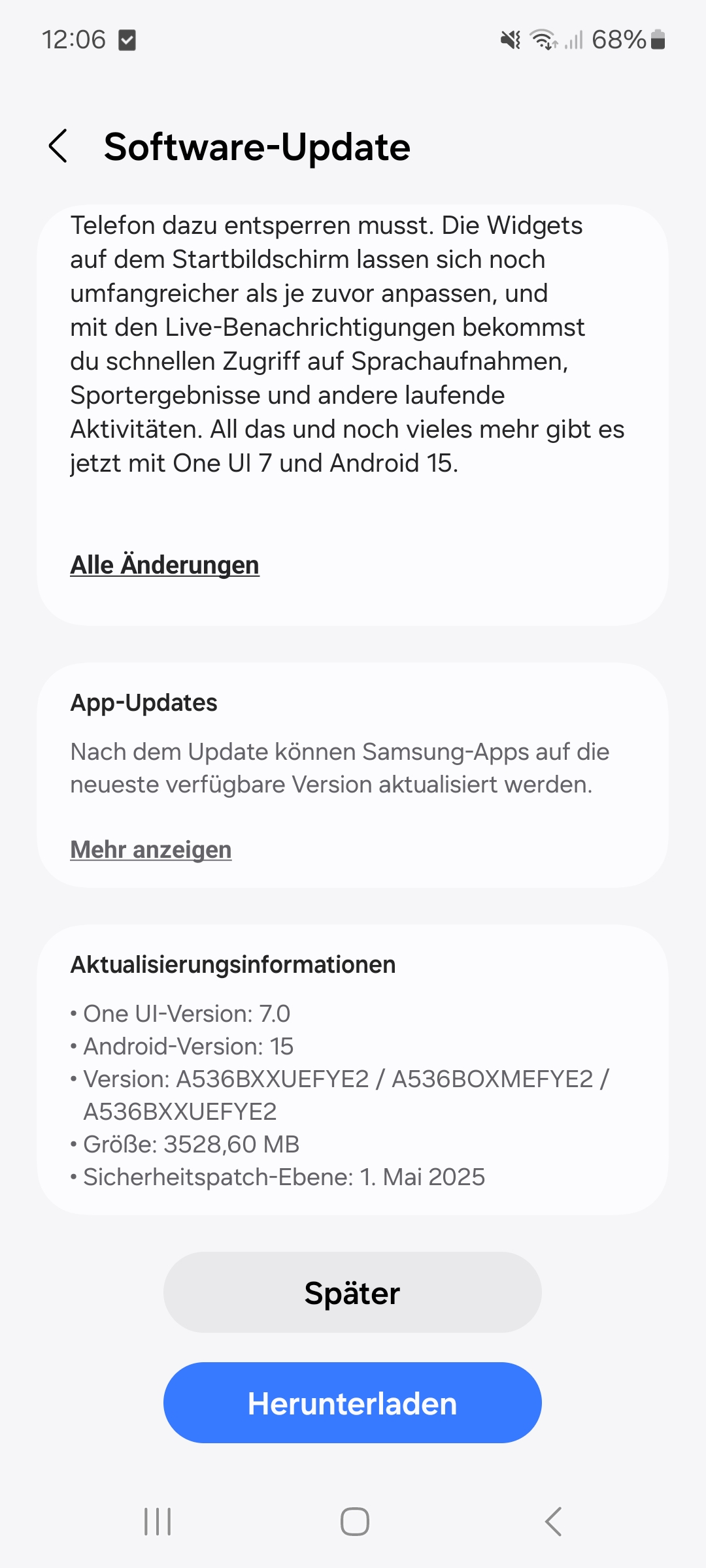Tap Mehr anzeigen under App-Updates
The height and width of the screenshot is (1568, 706).
click(x=151, y=849)
